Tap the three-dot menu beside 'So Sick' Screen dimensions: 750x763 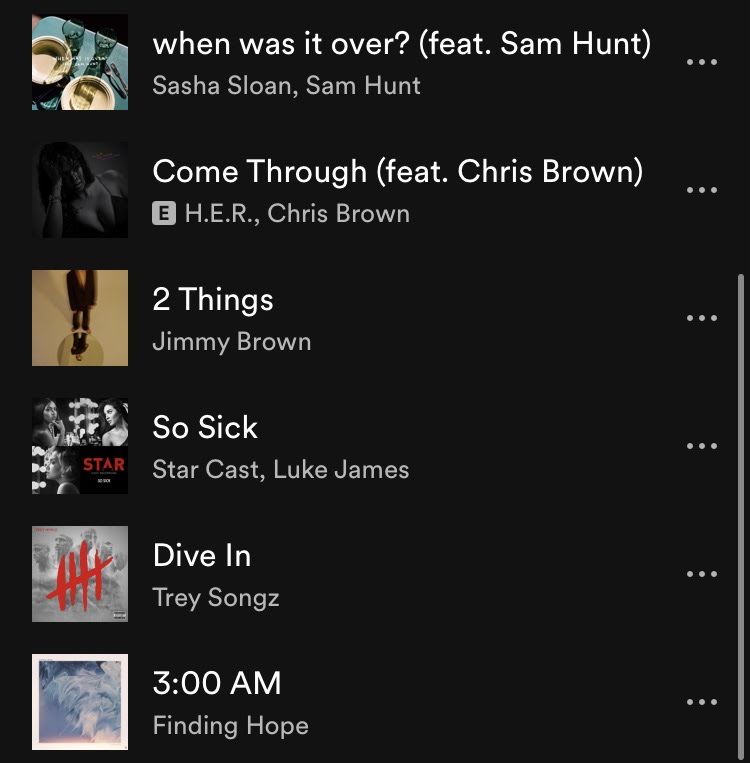coord(702,446)
